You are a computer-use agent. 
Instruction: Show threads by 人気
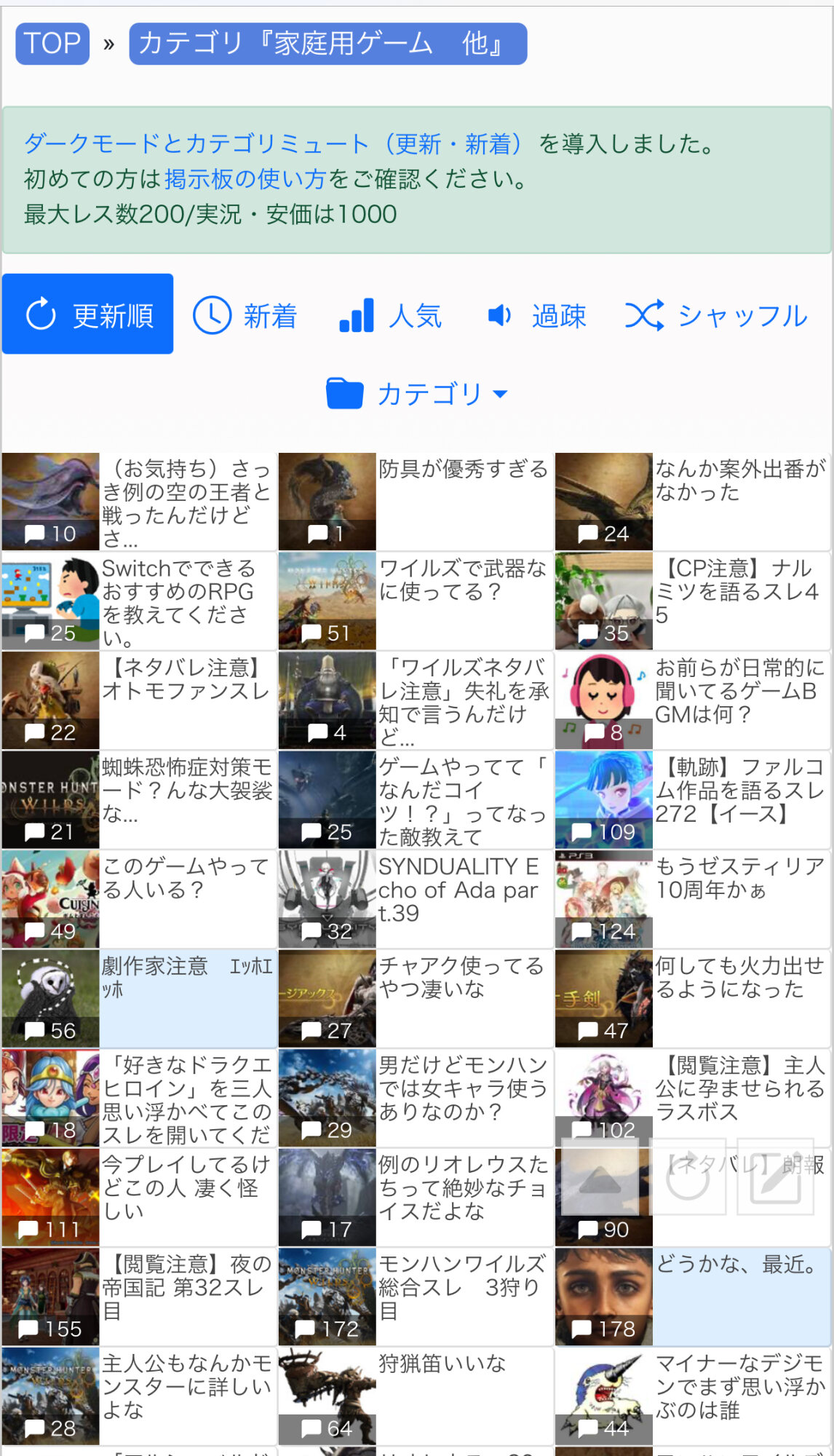pos(392,316)
